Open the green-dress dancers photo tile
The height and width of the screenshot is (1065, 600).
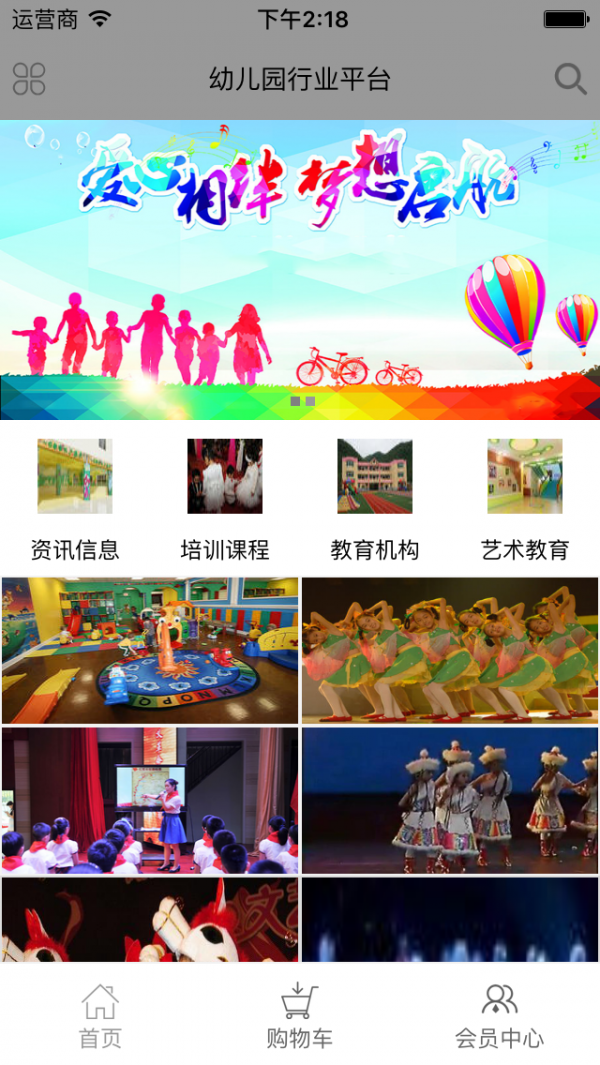coord(450,650)
